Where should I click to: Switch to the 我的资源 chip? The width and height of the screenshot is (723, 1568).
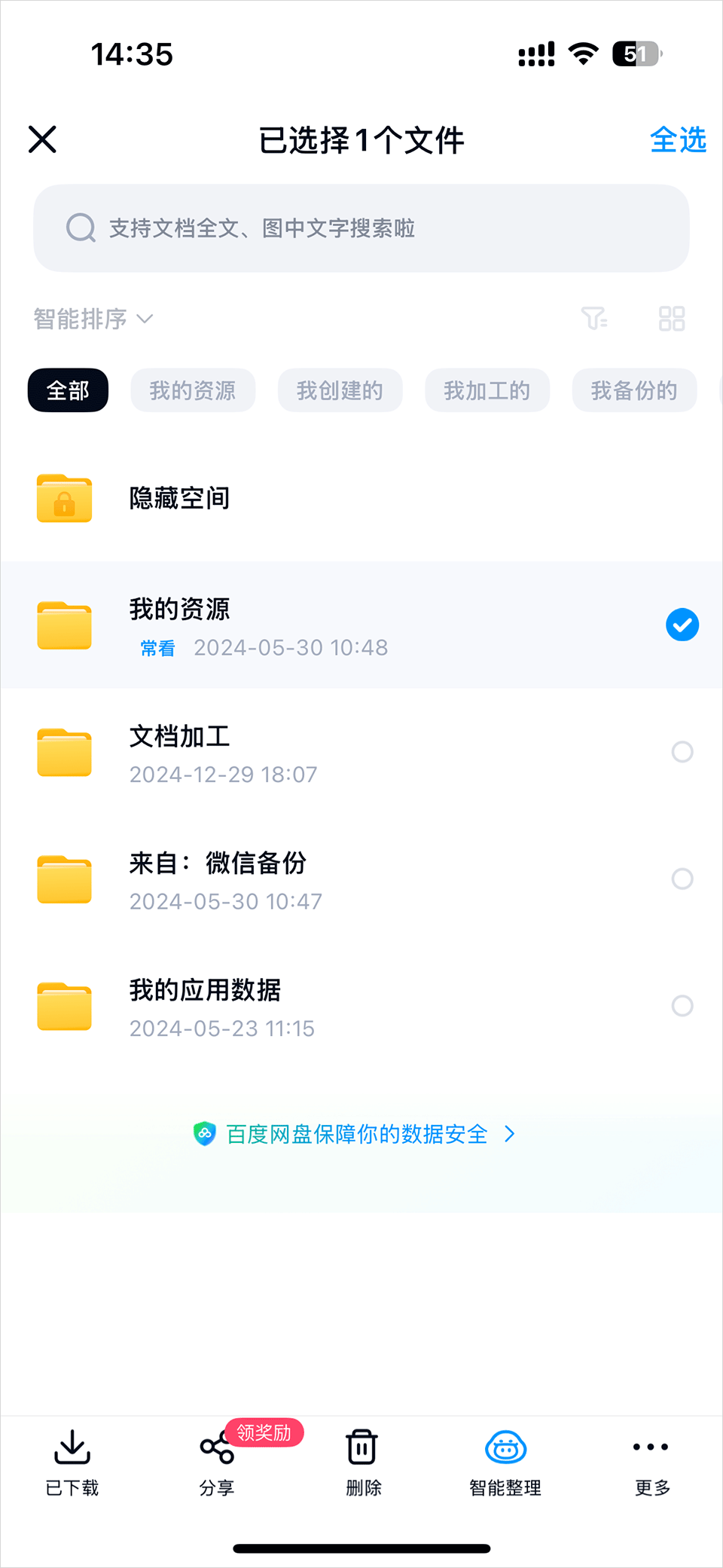pyautogui.click(x=193, y=390)
